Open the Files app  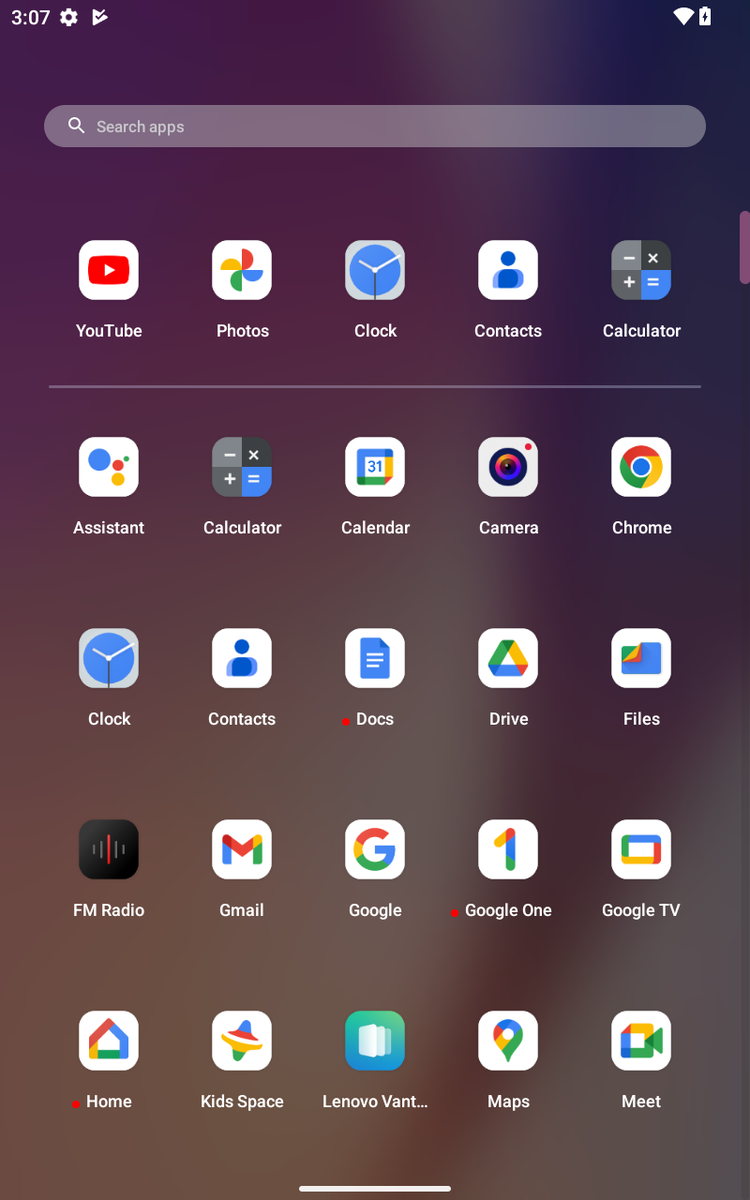point(641,658)
